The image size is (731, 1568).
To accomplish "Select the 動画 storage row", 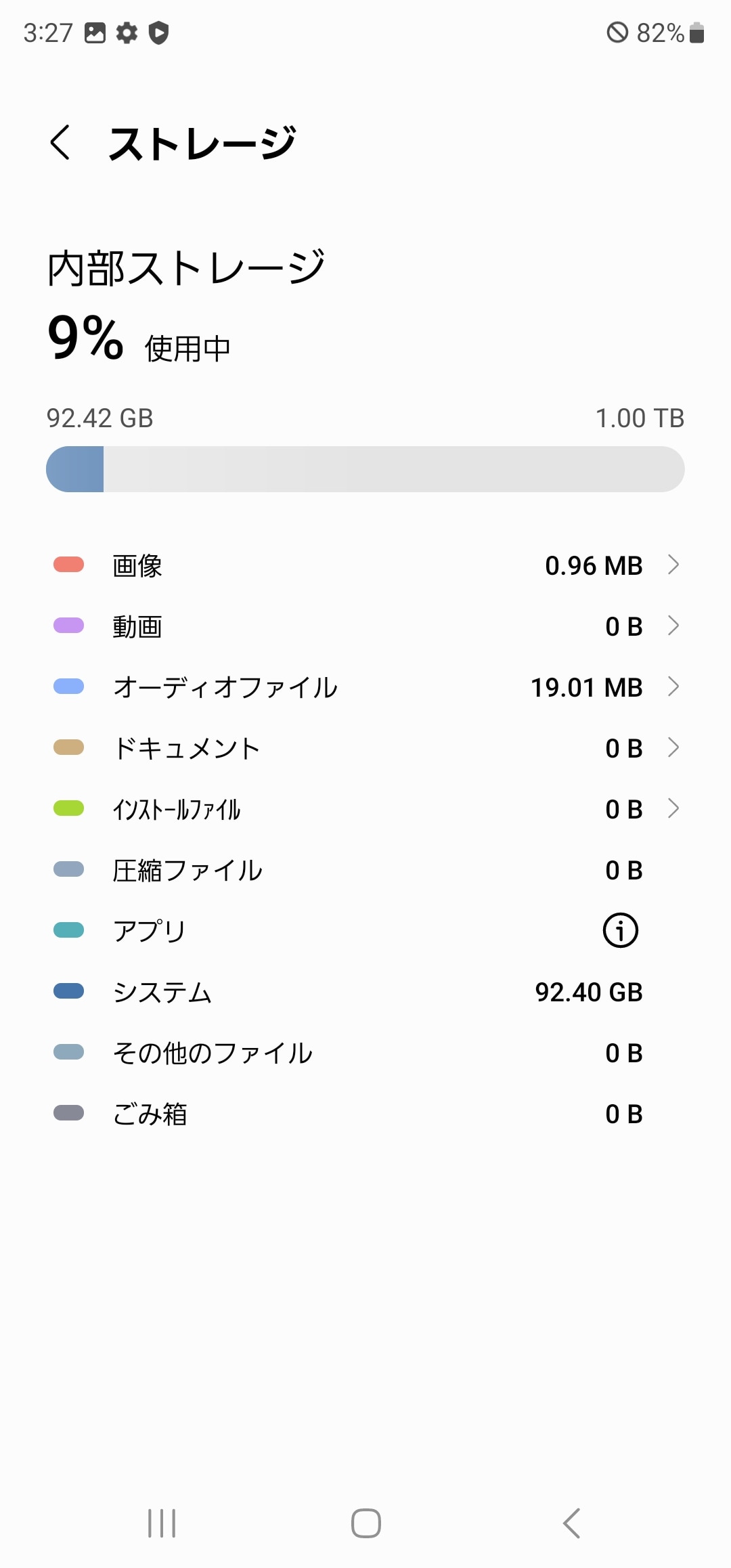I will click(x=365, y=626).
